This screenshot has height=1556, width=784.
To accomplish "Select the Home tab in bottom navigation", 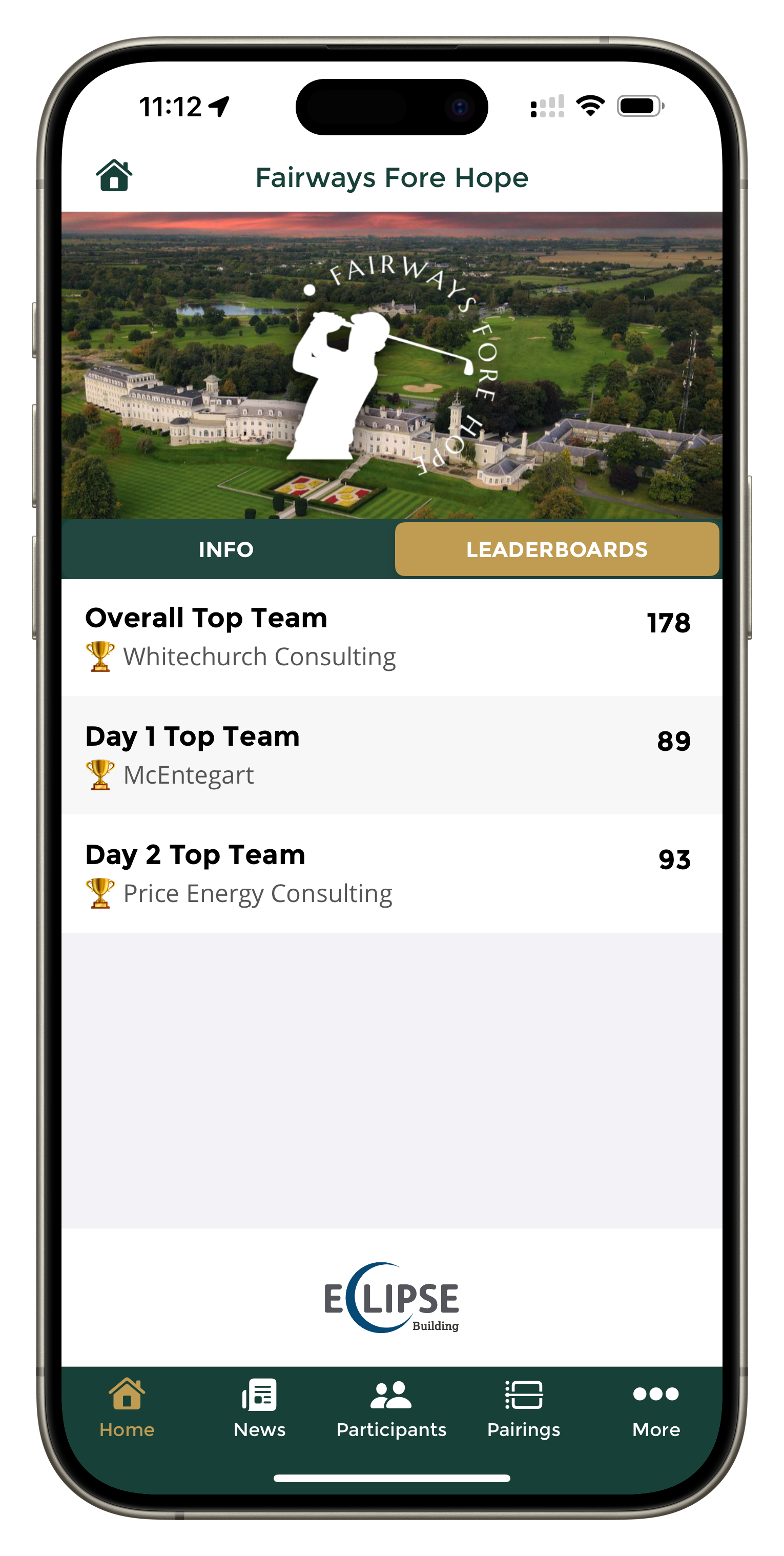I will (x=127, y=1408).
